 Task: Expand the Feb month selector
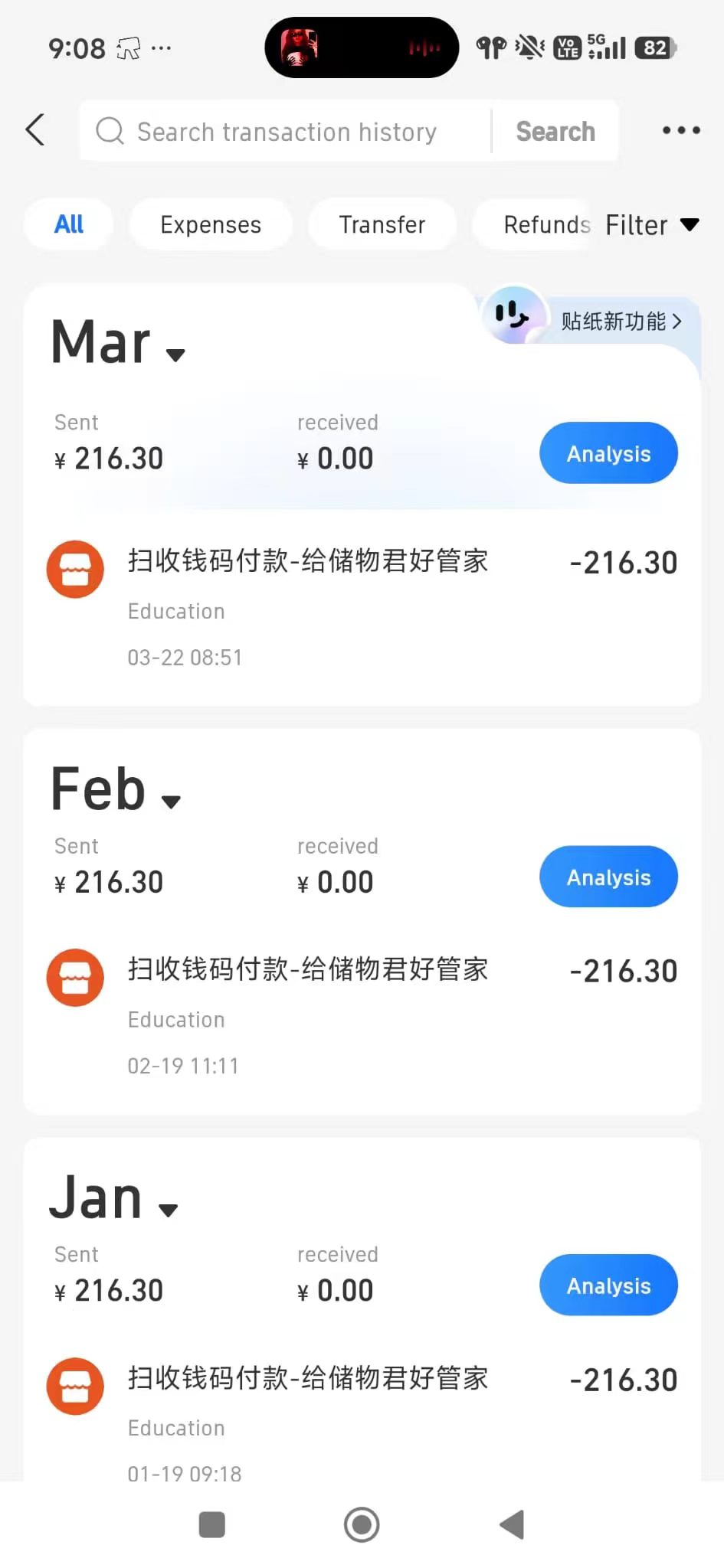[115, 791]
